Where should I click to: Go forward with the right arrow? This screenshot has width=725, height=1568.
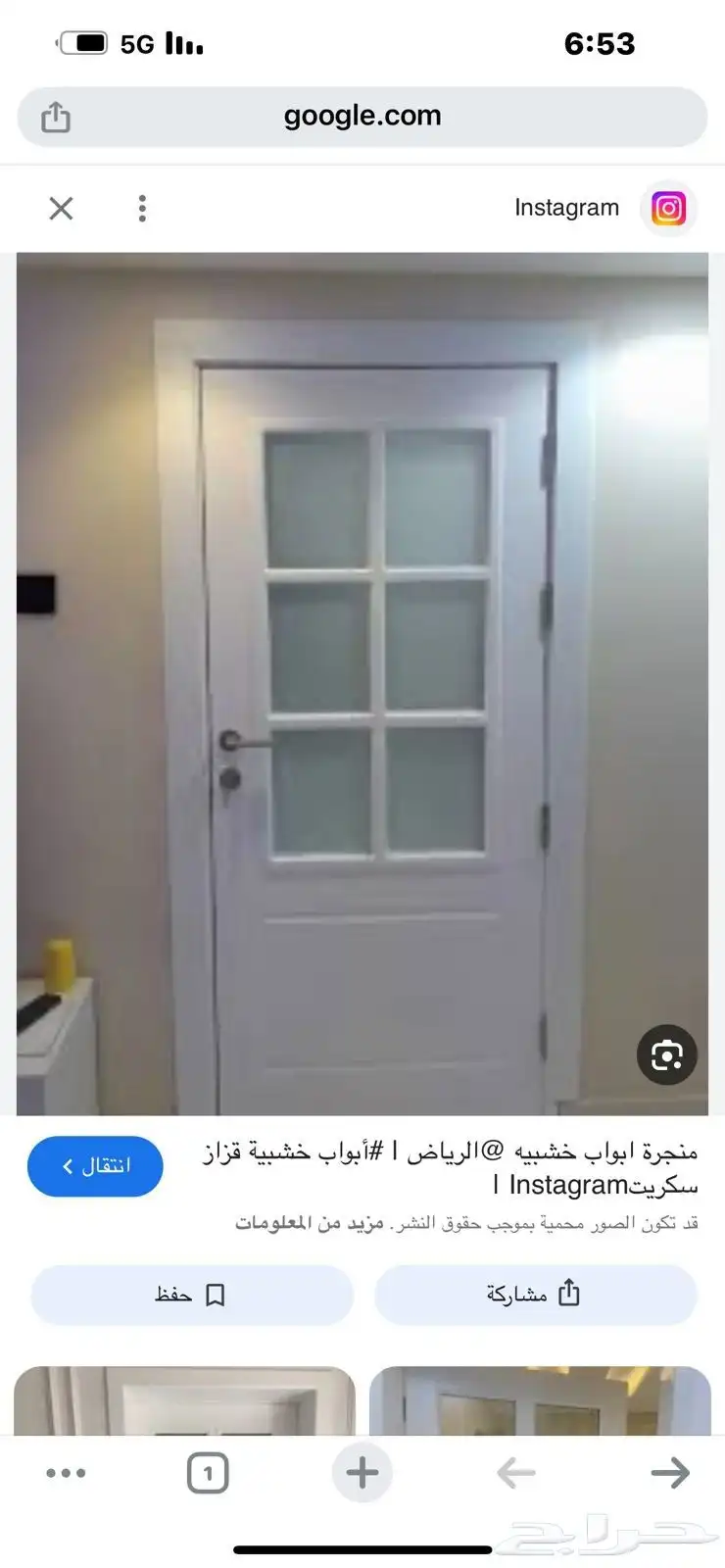click(670, 1472)
